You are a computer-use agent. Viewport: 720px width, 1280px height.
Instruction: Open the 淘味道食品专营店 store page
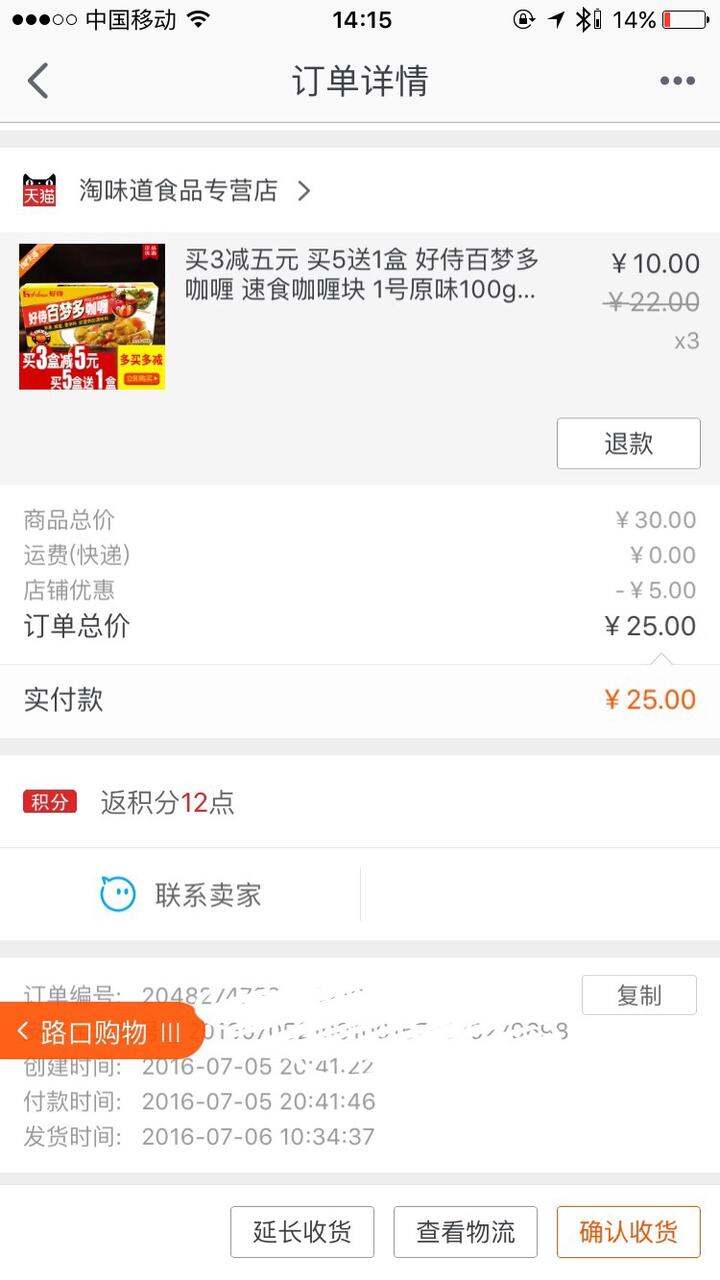167,190
